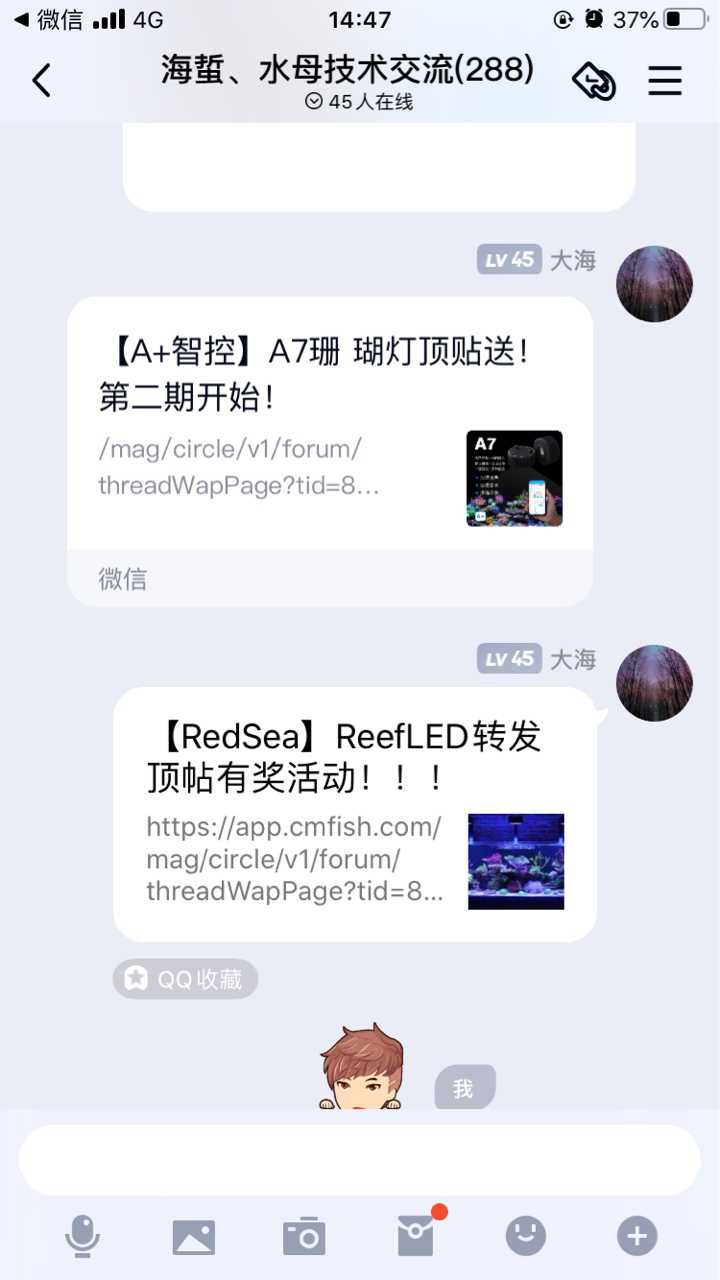Viewport: 720px width, 1280px height.
Task: View 大海's avatar beside the RedSea post
Action: pos(654,683)
